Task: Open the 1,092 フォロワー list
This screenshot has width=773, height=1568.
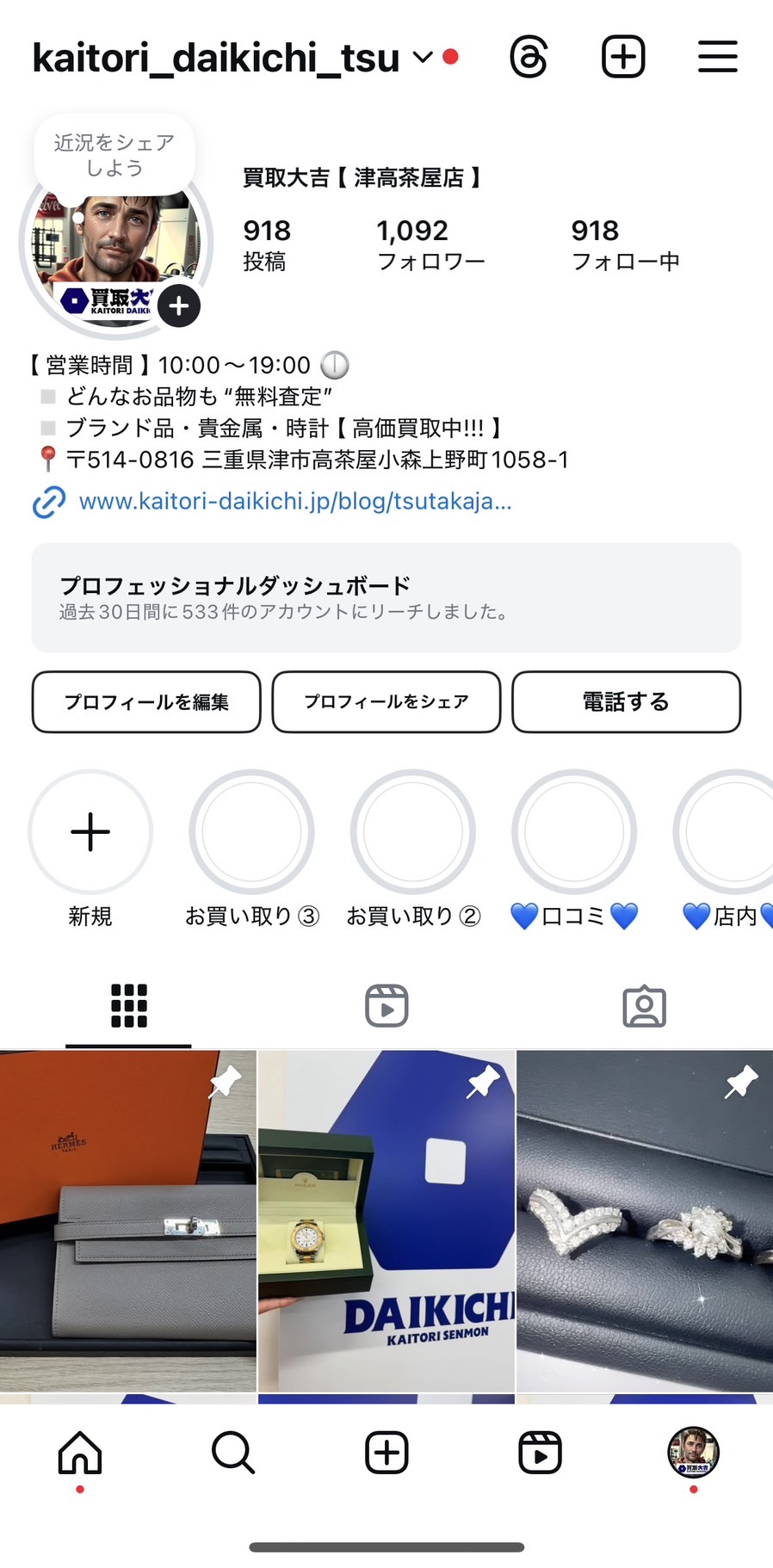Action: pyautogui.click(x=430, y=244)
